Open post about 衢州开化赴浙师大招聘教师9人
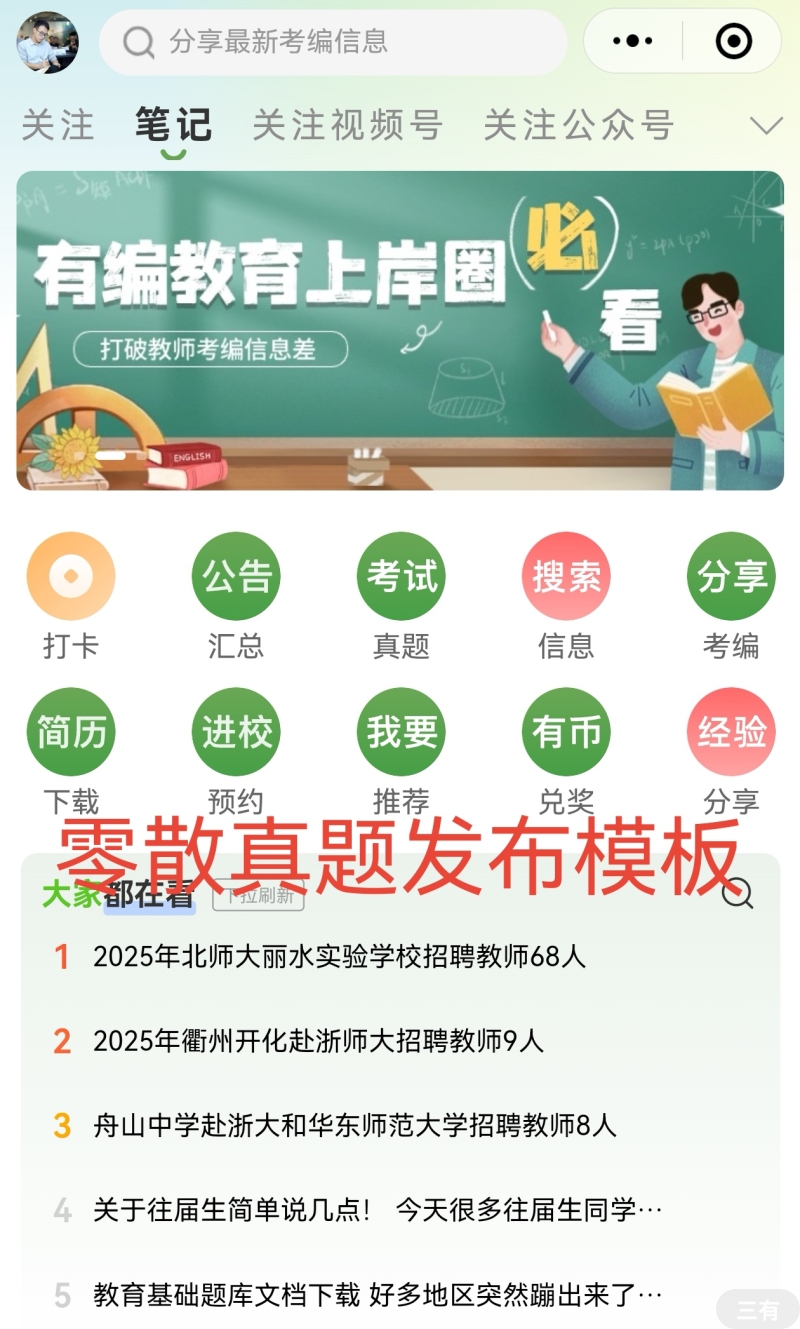The height and width of the screenshot is (1329, 800). (318, 1041)
